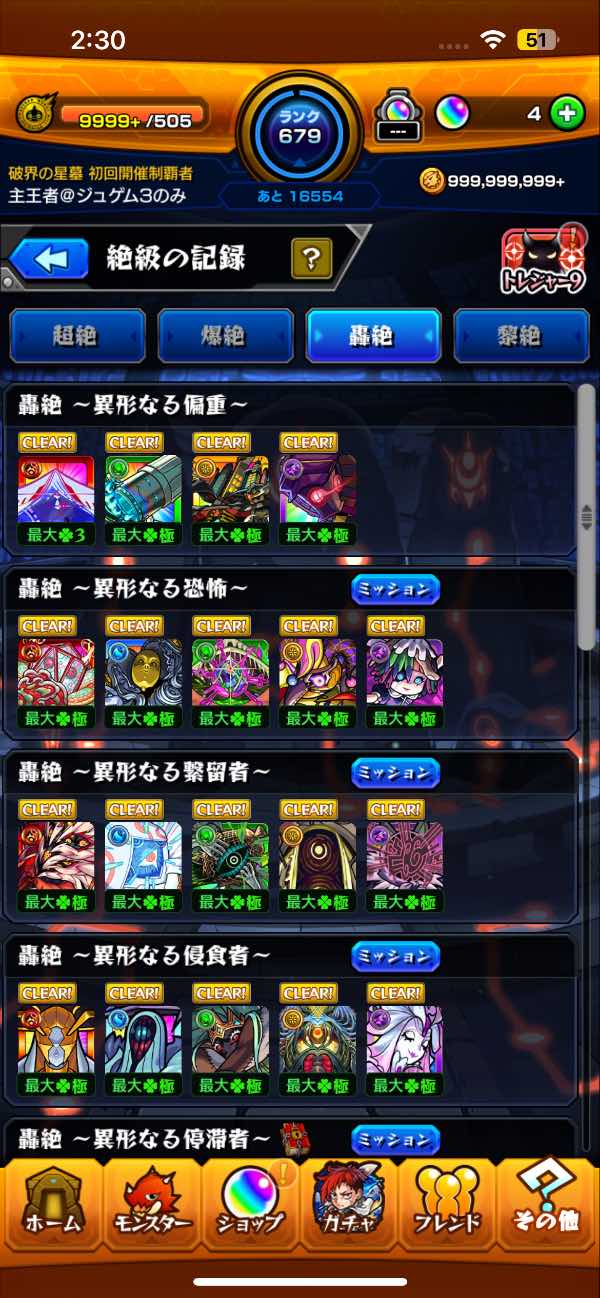Open ミッション for 異形なる恐怖
Image resolution: width=600 pixels, height=1298 pixels.
pyautogui.click(x=396, y=589)
